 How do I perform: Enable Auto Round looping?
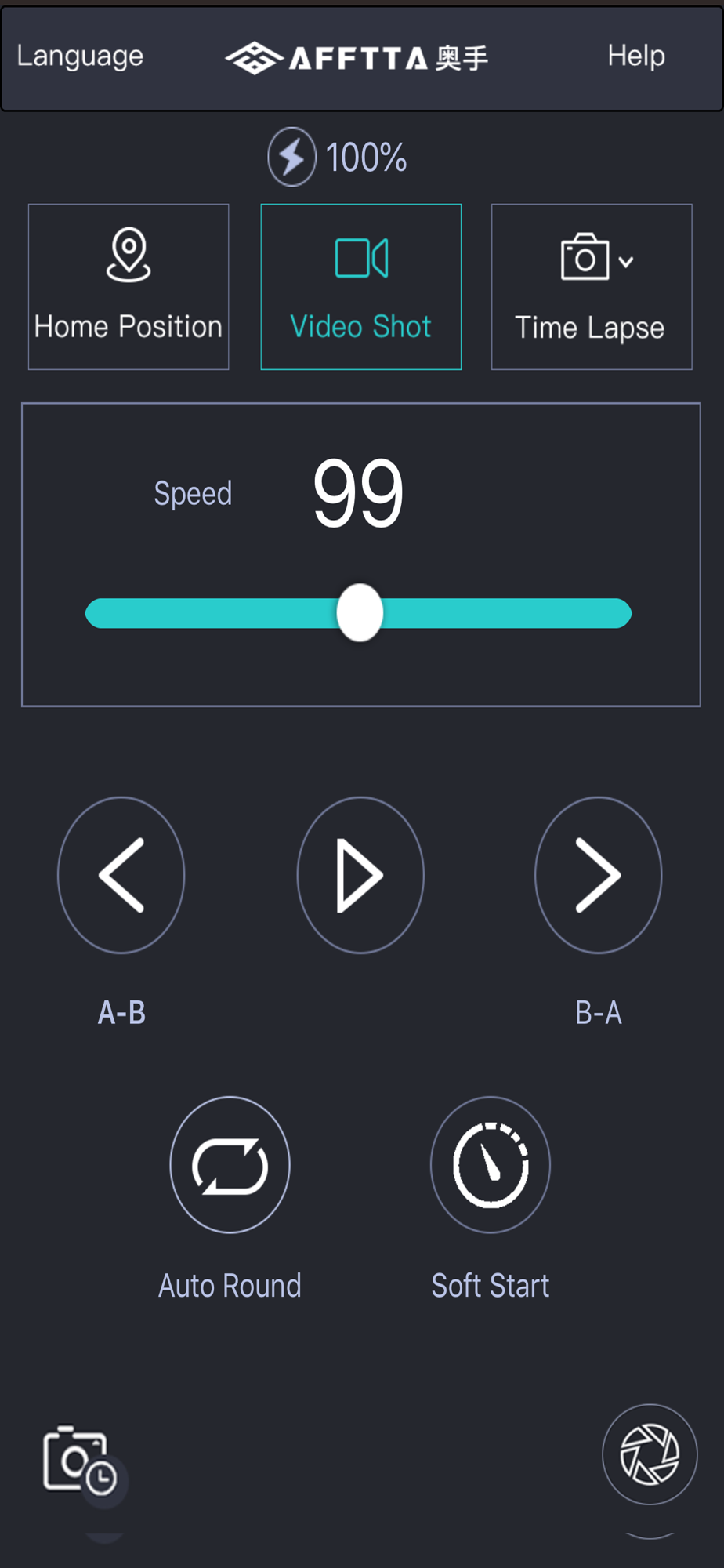(x=230, y=1165)
